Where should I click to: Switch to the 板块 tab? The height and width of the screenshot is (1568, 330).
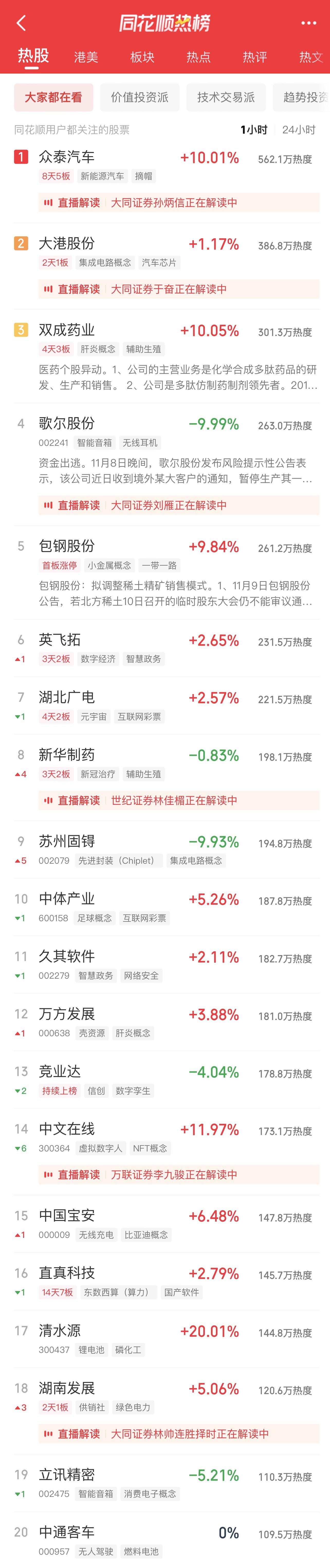[142, 57]
